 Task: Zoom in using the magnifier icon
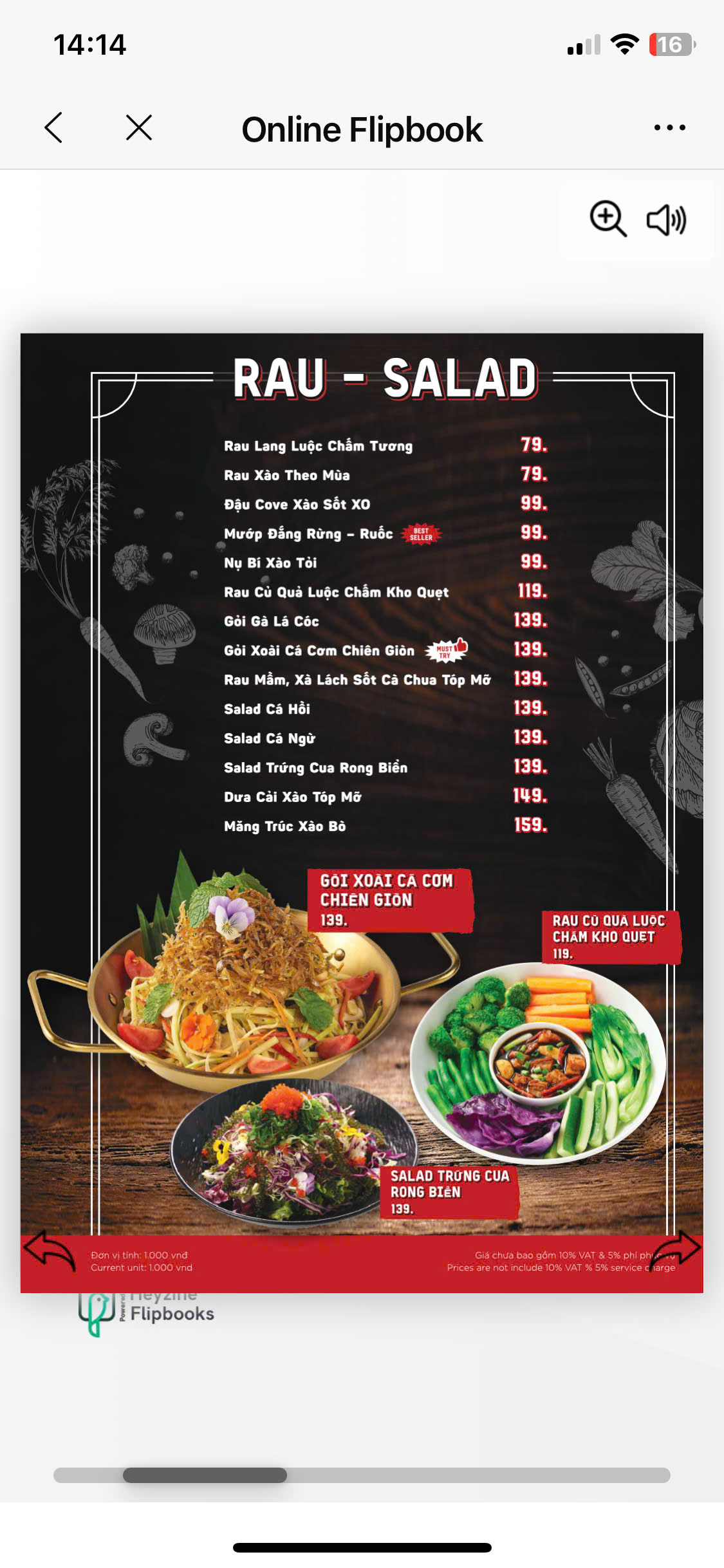pyautogui.click(x=608, y=219)
